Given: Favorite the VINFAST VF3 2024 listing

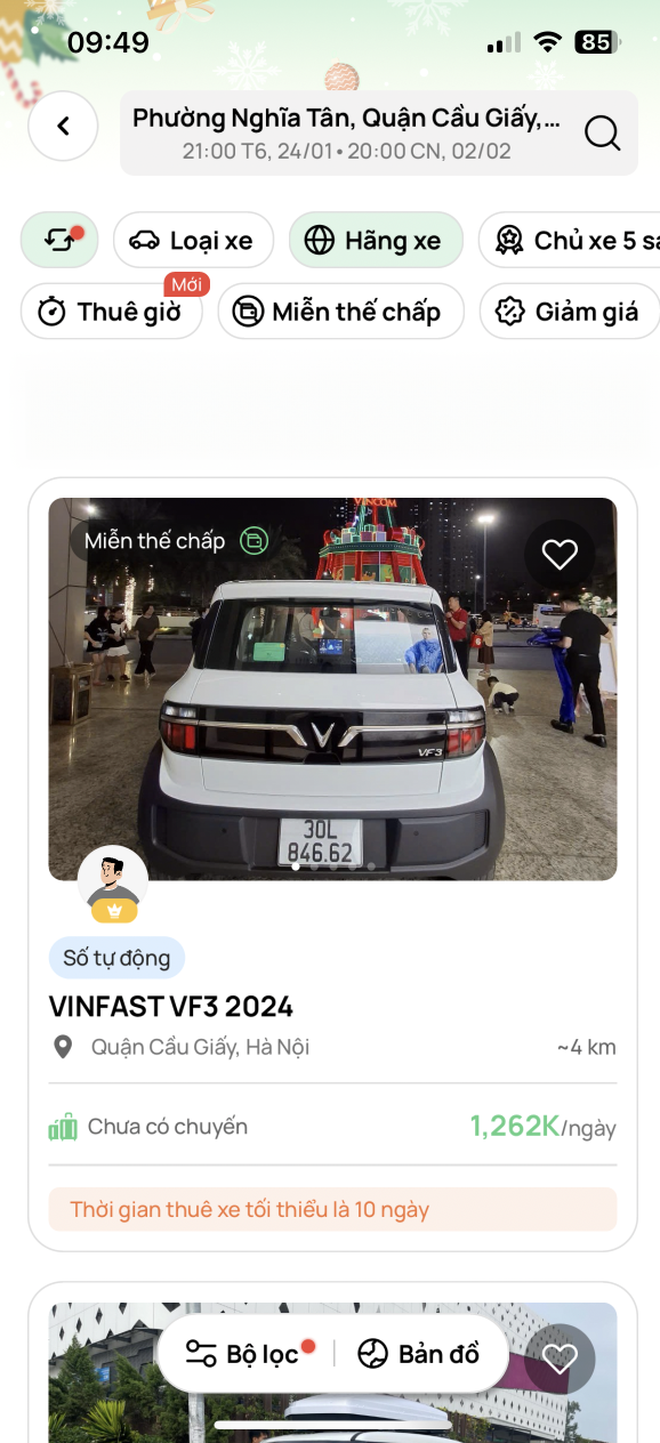Looking at the screenshot, I should (559, 554).
